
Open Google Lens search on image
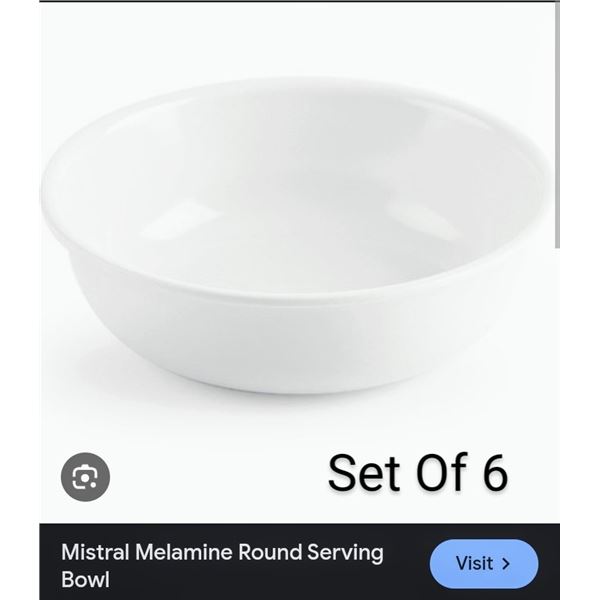coord(85,476)
